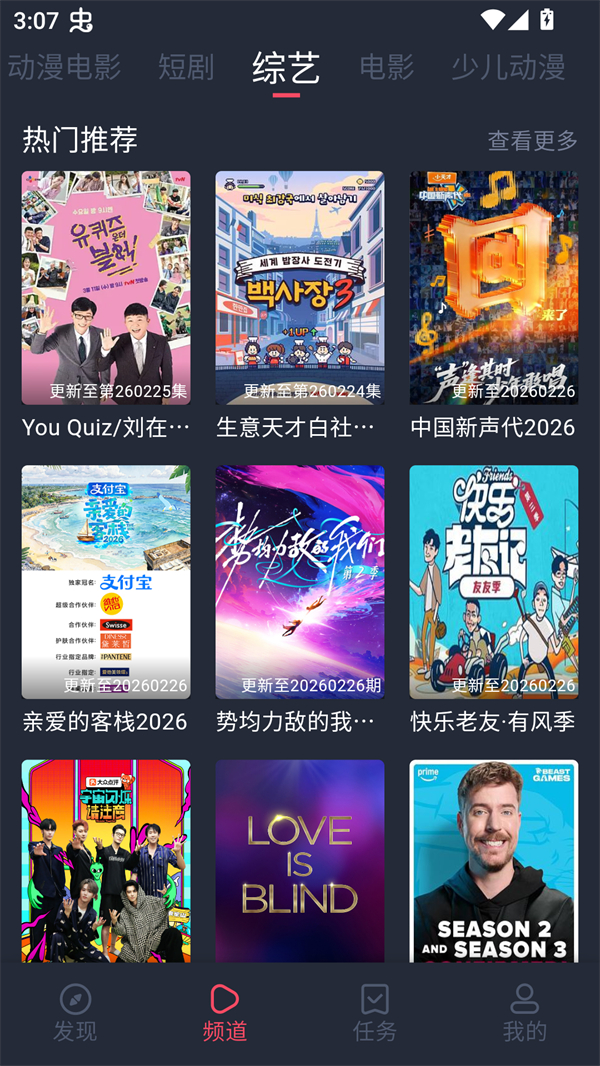This screenshot has height=1066, width=600.
Task: Switch to the 动漫电影 tab
Action: click(x=64, y=67)
